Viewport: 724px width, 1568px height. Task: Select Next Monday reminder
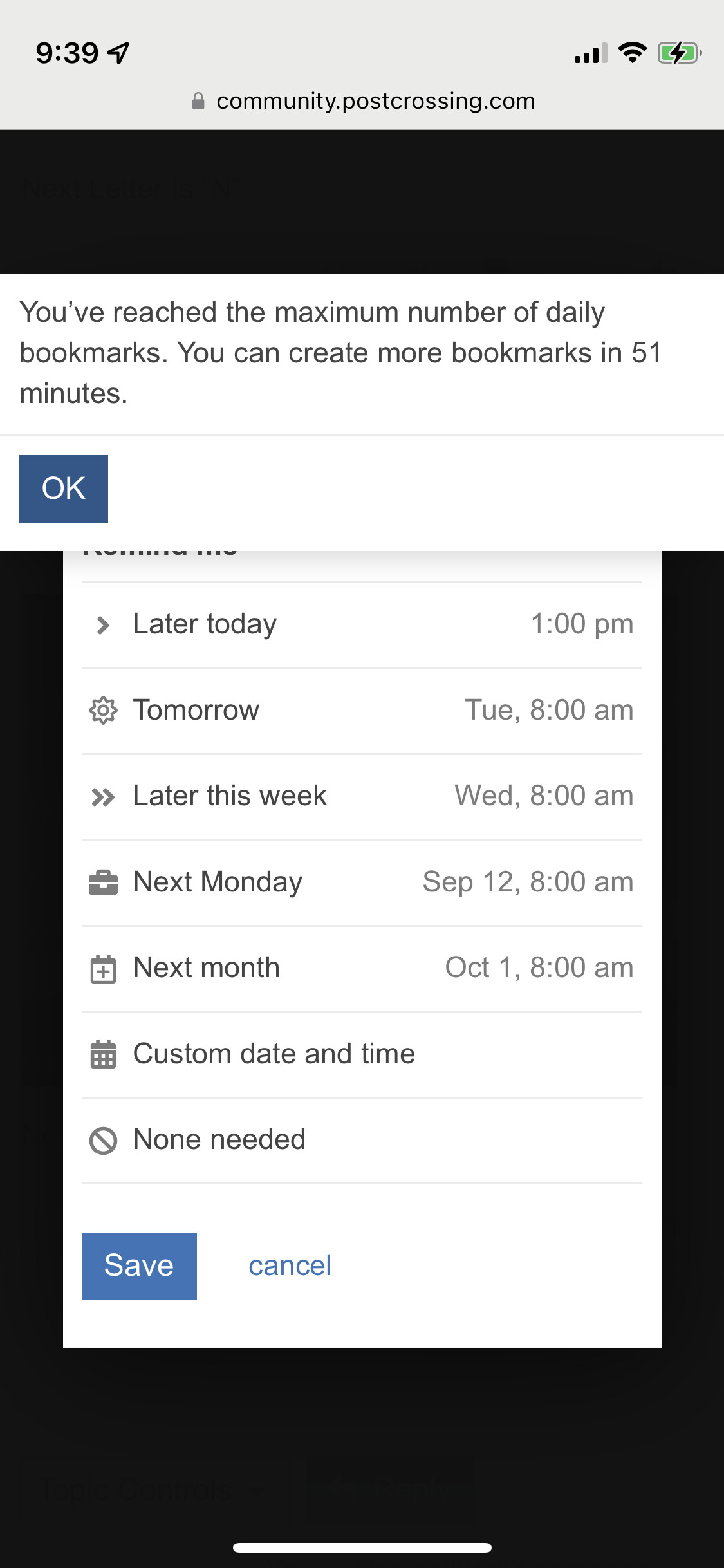362,882
